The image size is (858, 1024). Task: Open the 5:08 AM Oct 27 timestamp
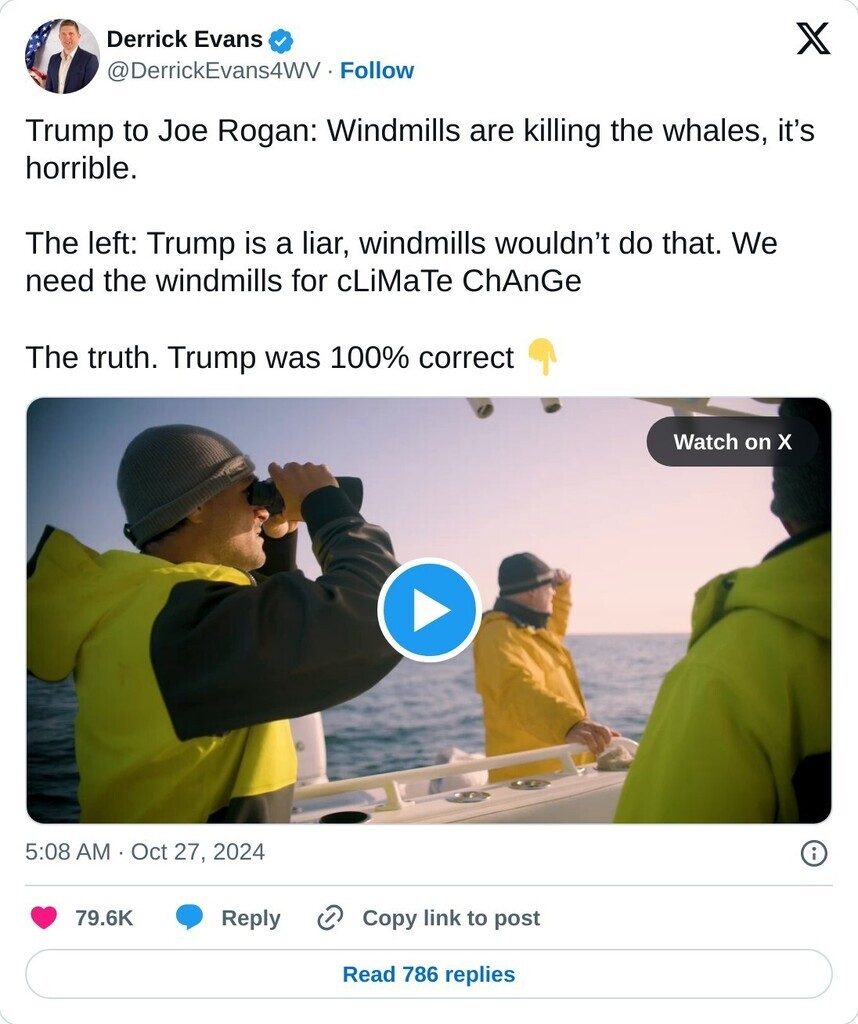tap(145, 853)
